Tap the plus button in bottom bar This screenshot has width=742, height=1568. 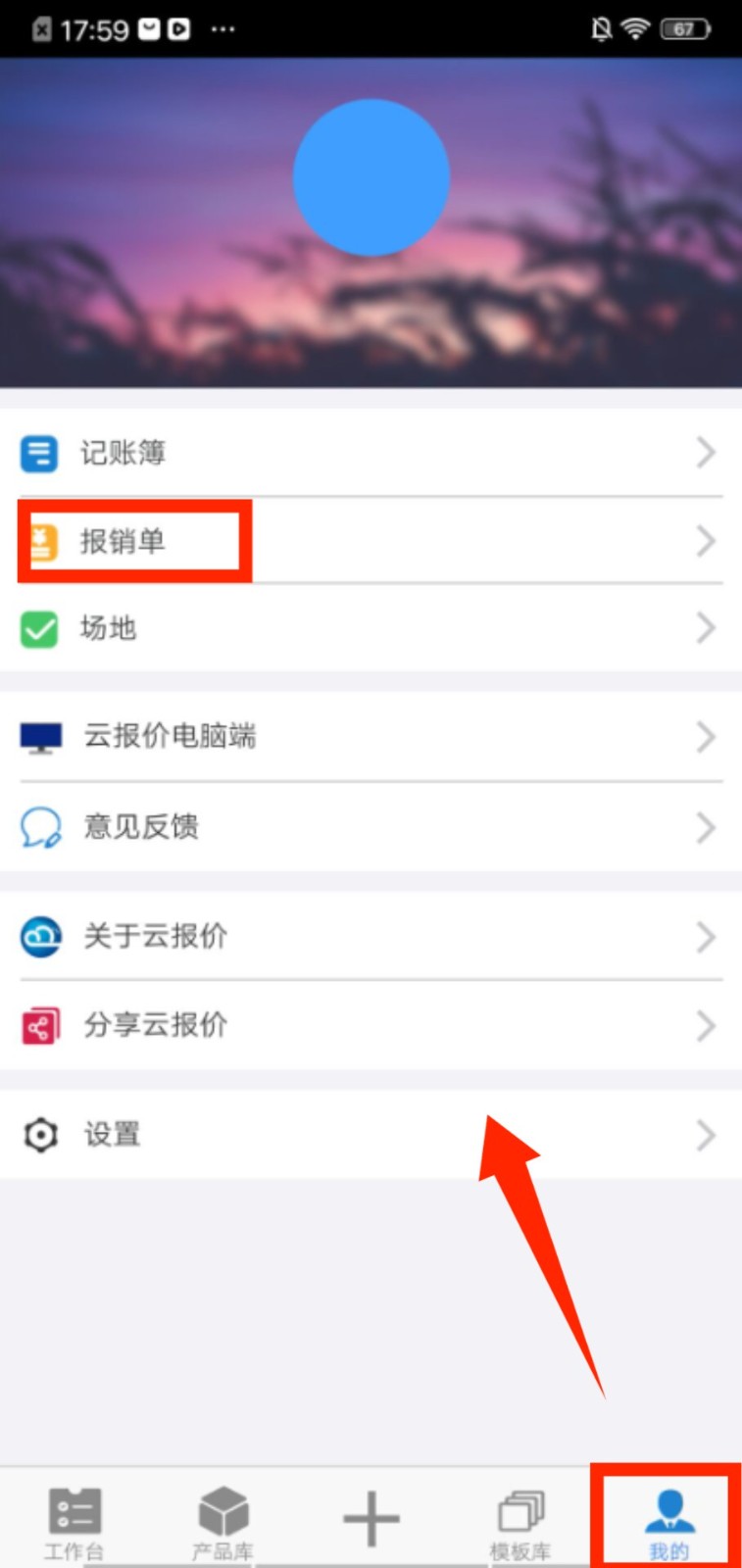click(x=371, y=1519)
